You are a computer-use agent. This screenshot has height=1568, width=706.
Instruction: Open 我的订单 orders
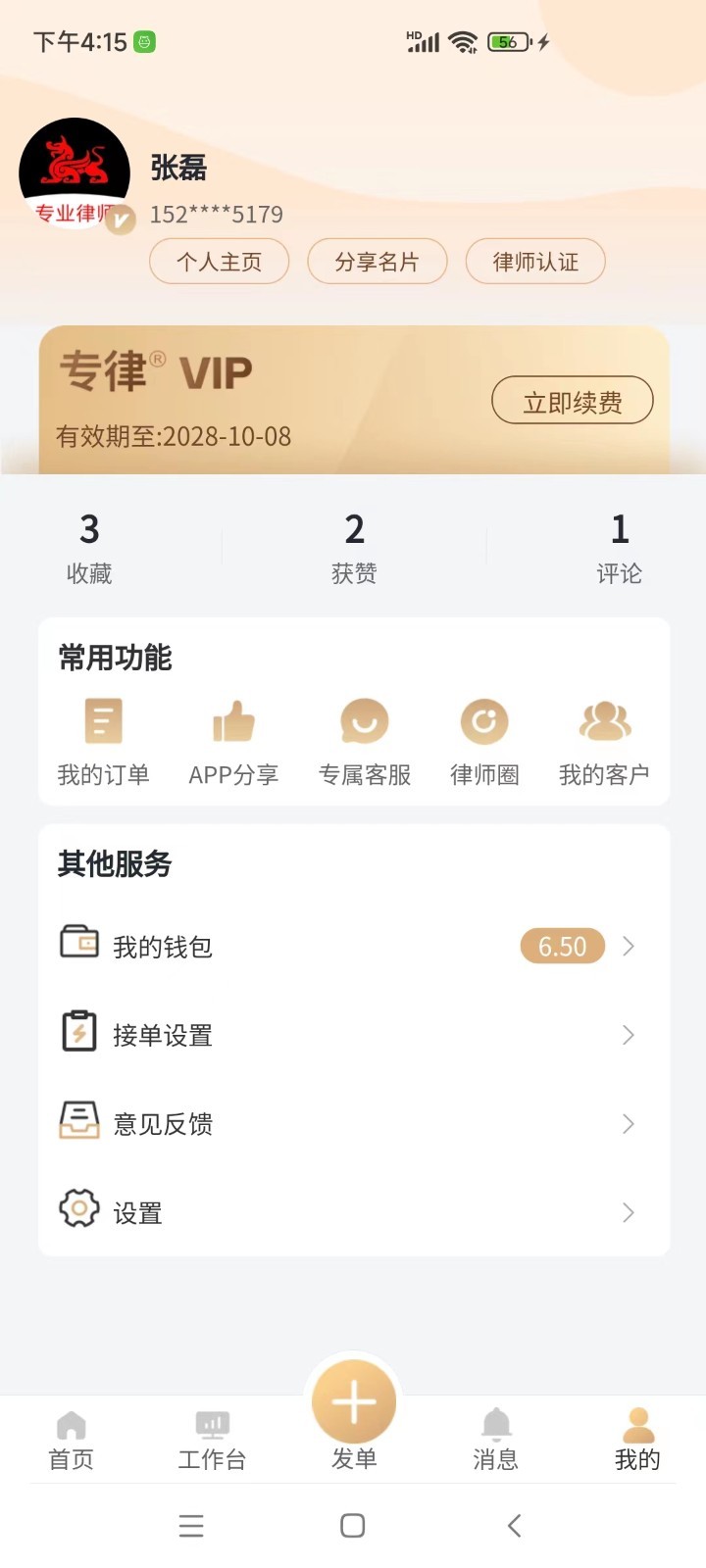pyautogui.click(x=103, y=740)
